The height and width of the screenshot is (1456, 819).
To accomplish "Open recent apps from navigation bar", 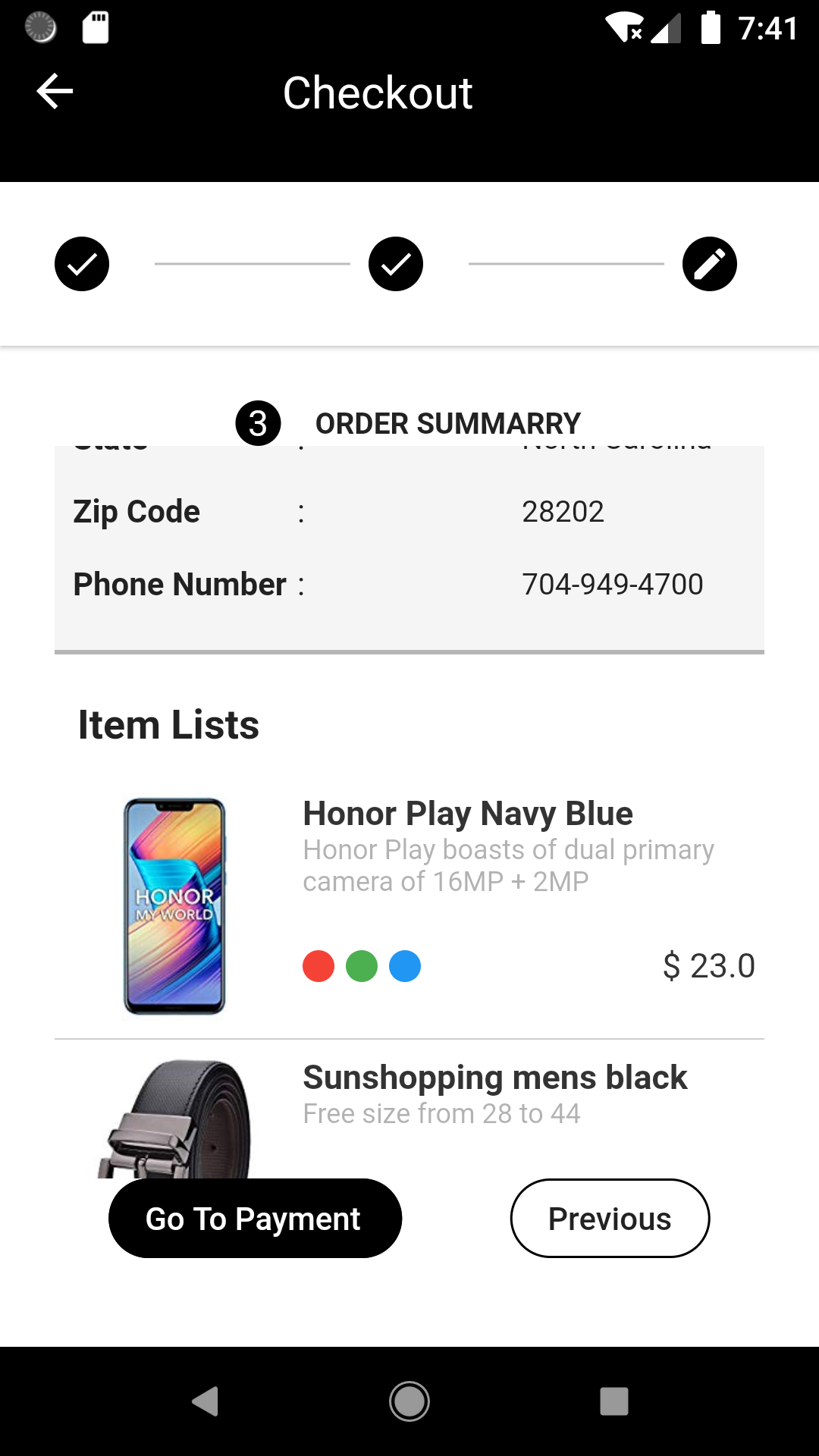I will pos(614,1401).
